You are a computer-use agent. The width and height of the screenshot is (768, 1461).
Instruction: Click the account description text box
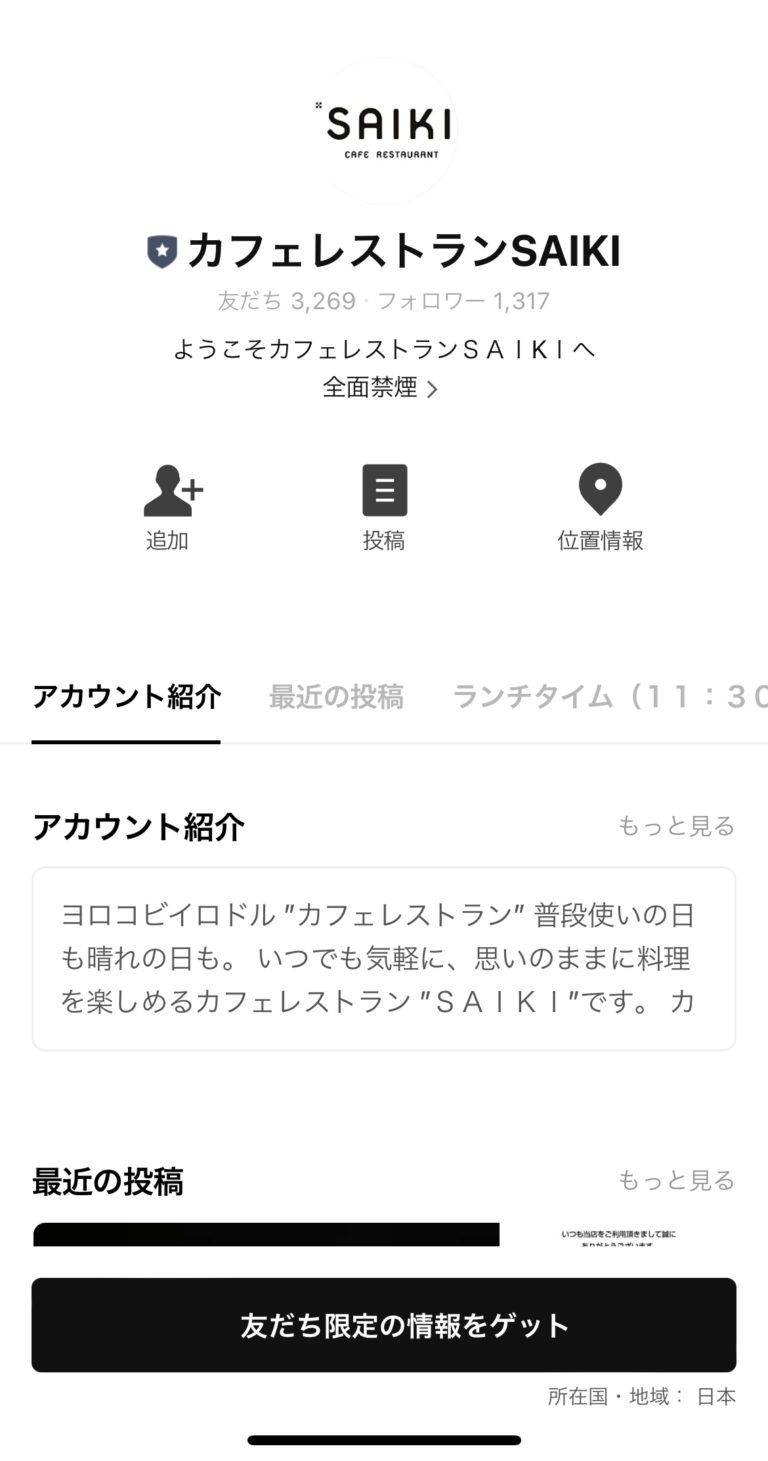[x=384, y=958]
